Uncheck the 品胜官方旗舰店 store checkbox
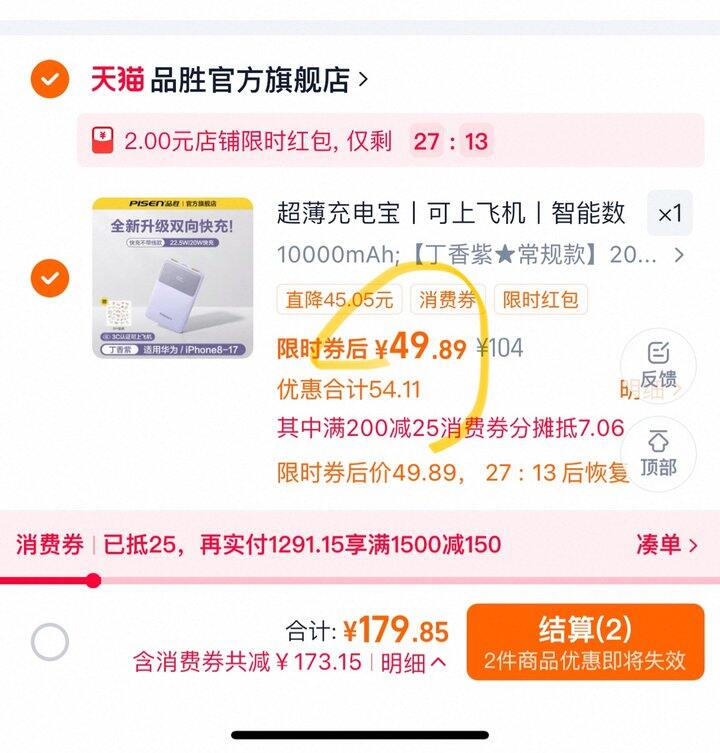Screen dimensions: 720x753 tap(49, 79)
